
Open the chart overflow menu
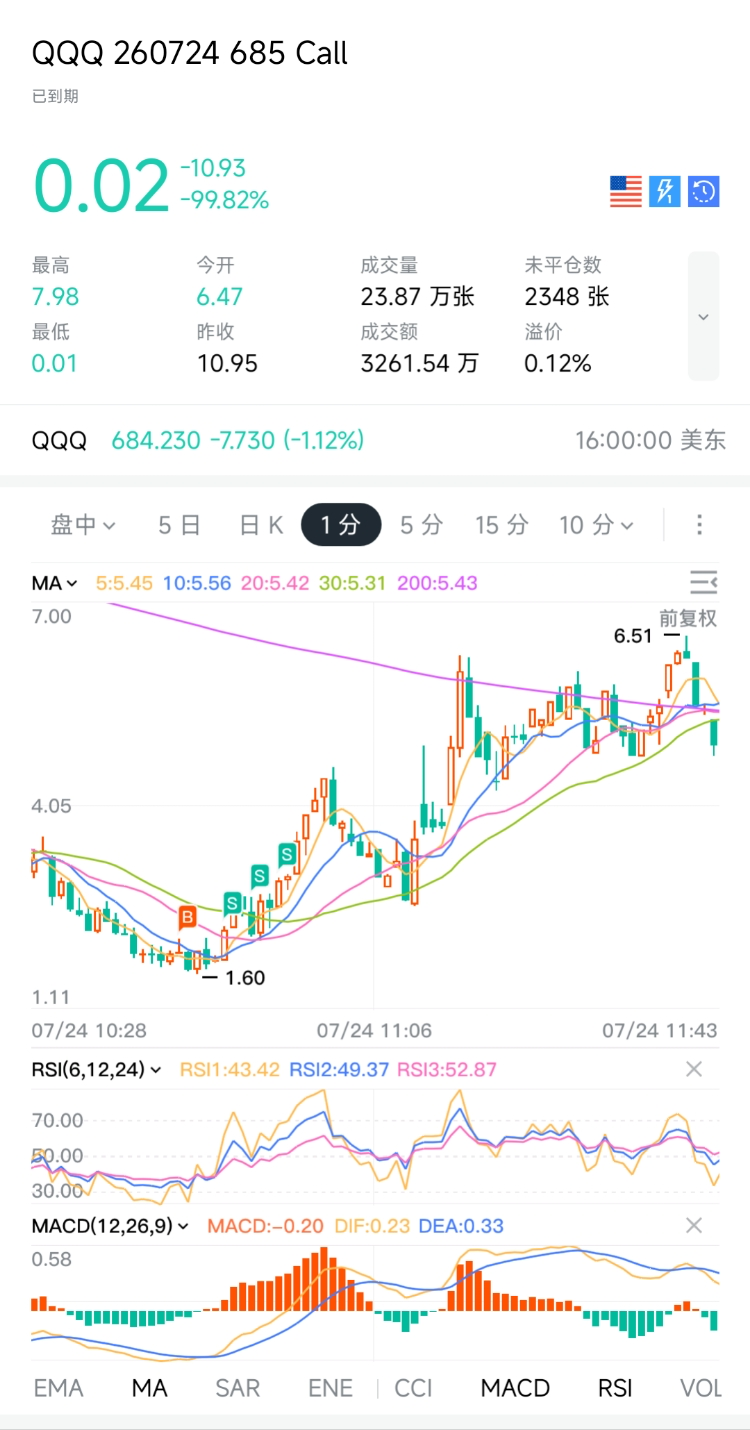[700, 525]
